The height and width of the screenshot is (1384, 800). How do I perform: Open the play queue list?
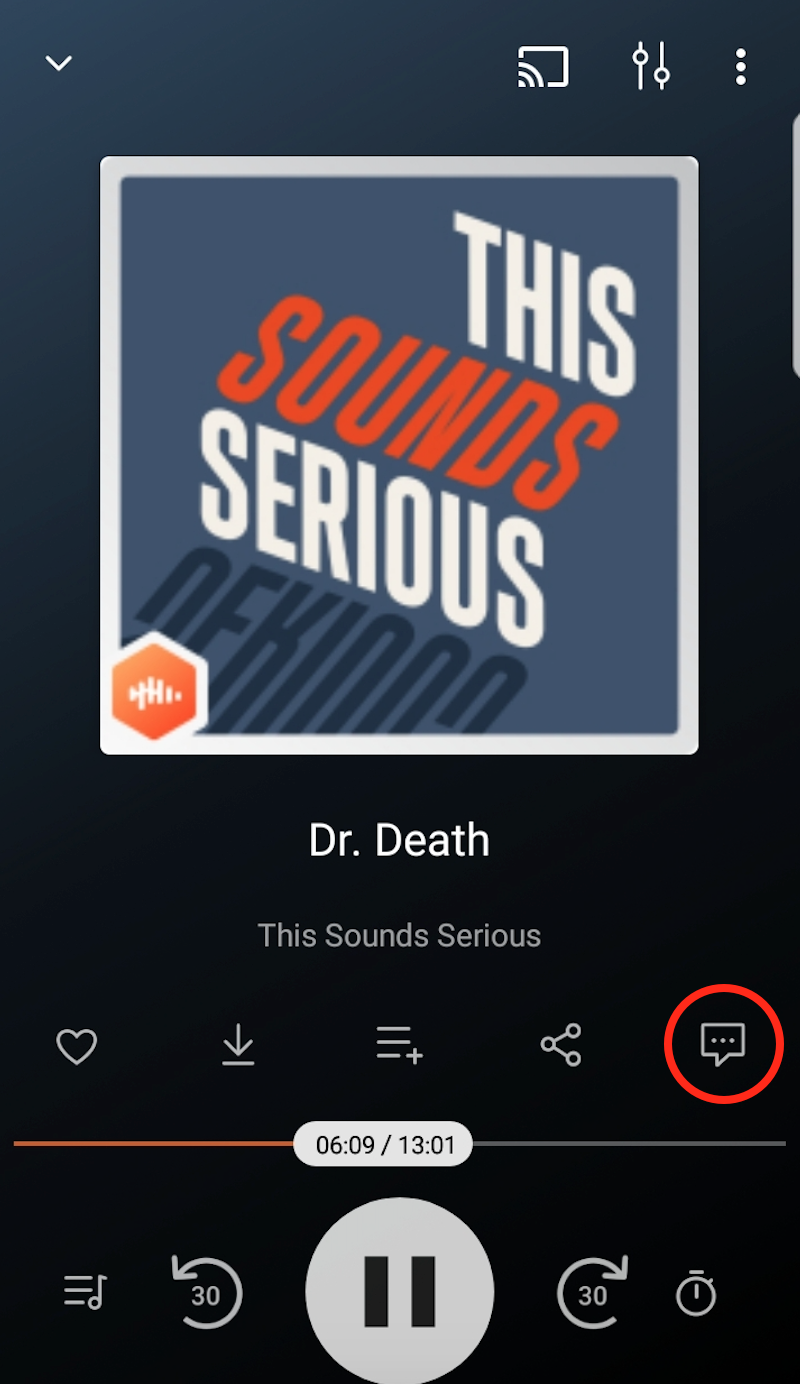84,1292
